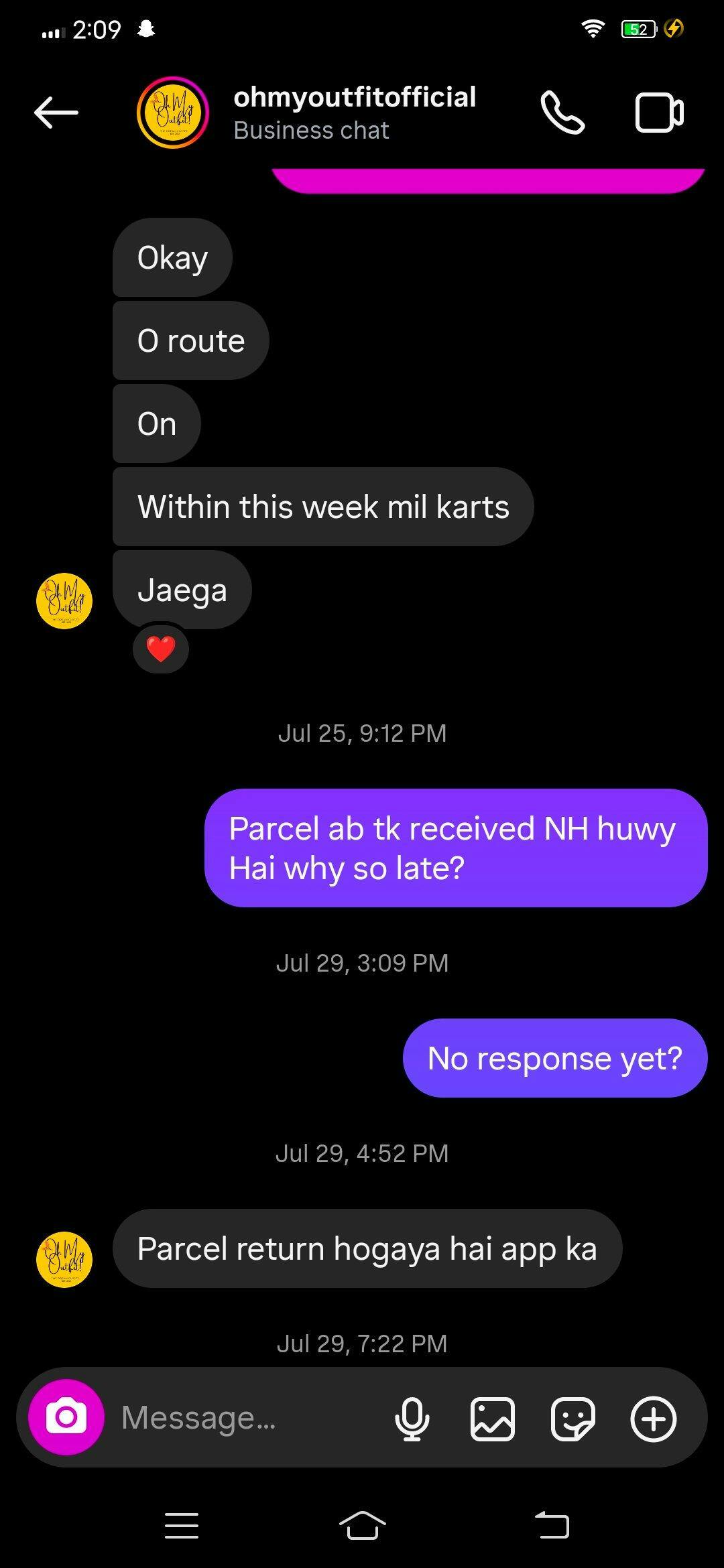The height and width of the screenshot is (1568, 724).
Task: Focus the Message text field
Action: tap(248, 1417)
